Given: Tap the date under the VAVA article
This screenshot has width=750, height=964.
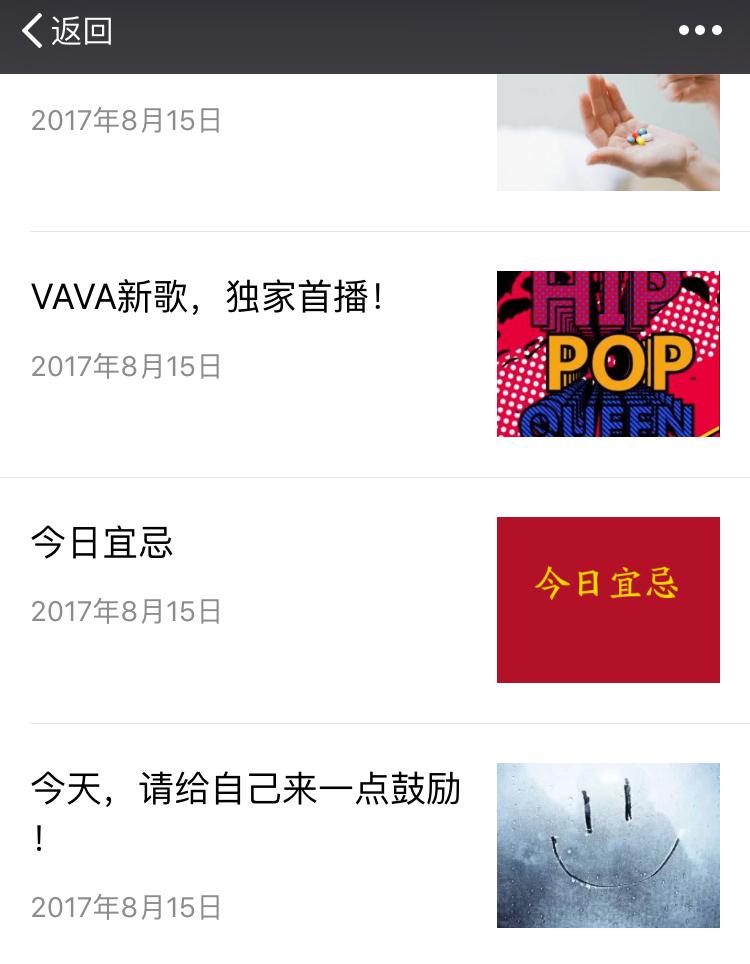Looking at the screenshot, I should 126,367.
